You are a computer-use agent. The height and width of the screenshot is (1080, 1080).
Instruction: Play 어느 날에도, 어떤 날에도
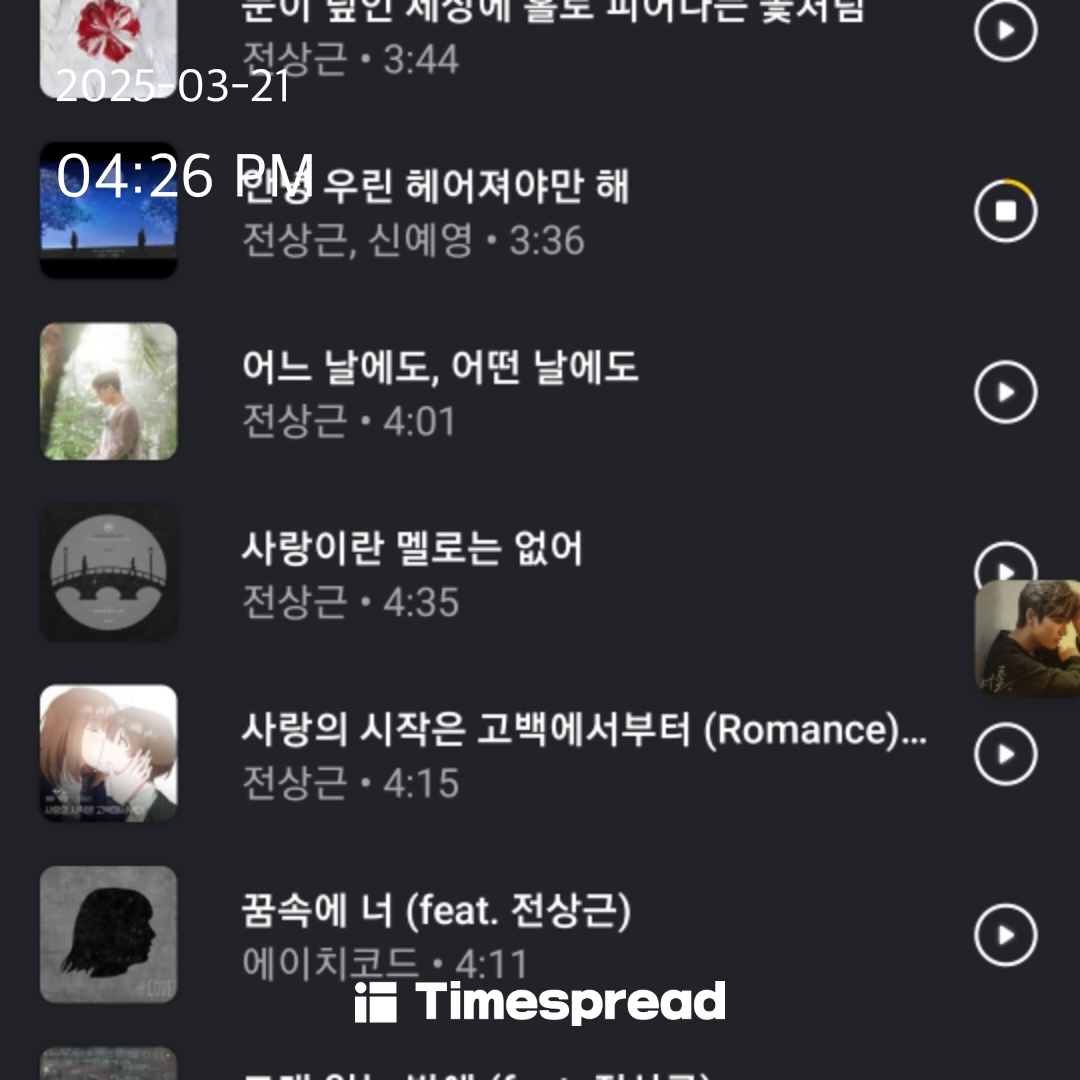(1005, 392)
